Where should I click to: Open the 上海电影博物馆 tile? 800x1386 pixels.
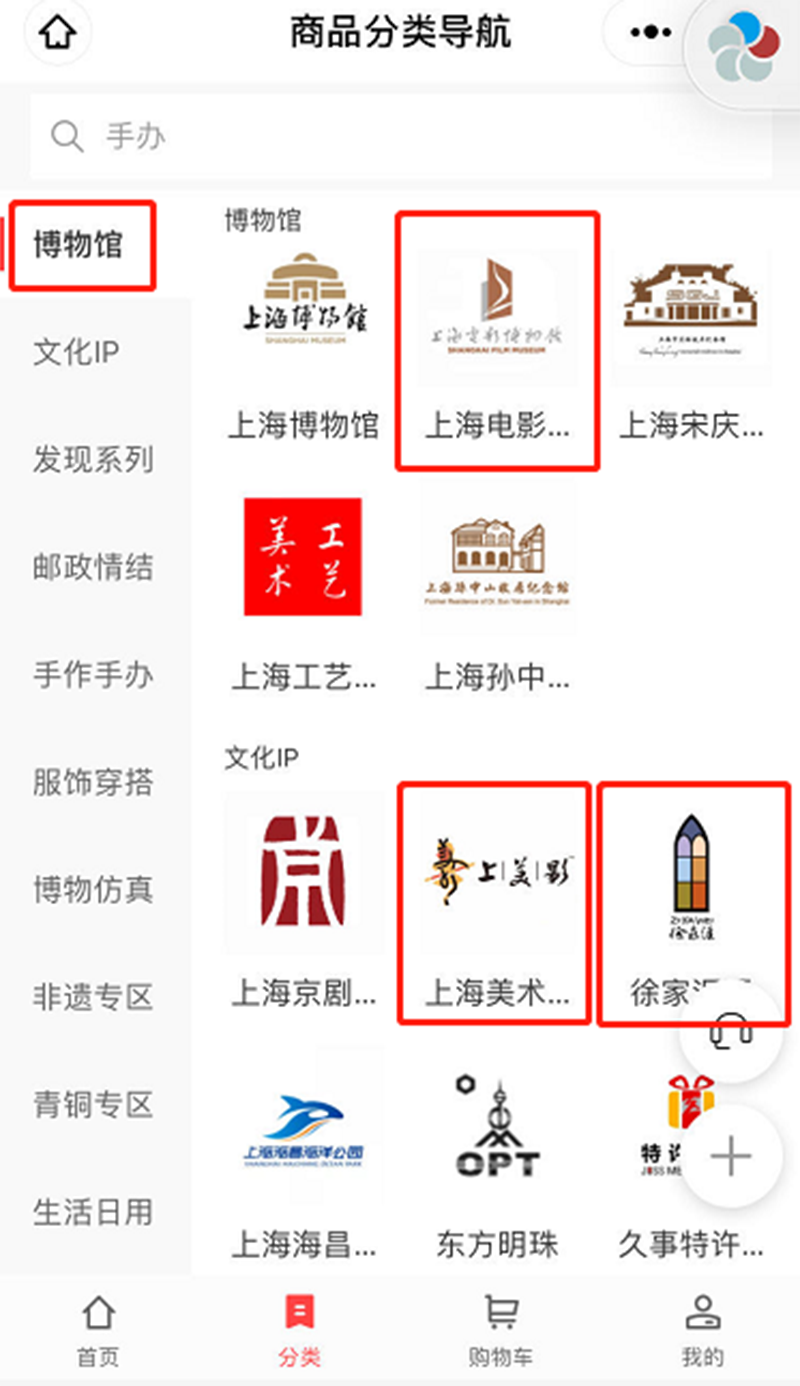[497, 340]
